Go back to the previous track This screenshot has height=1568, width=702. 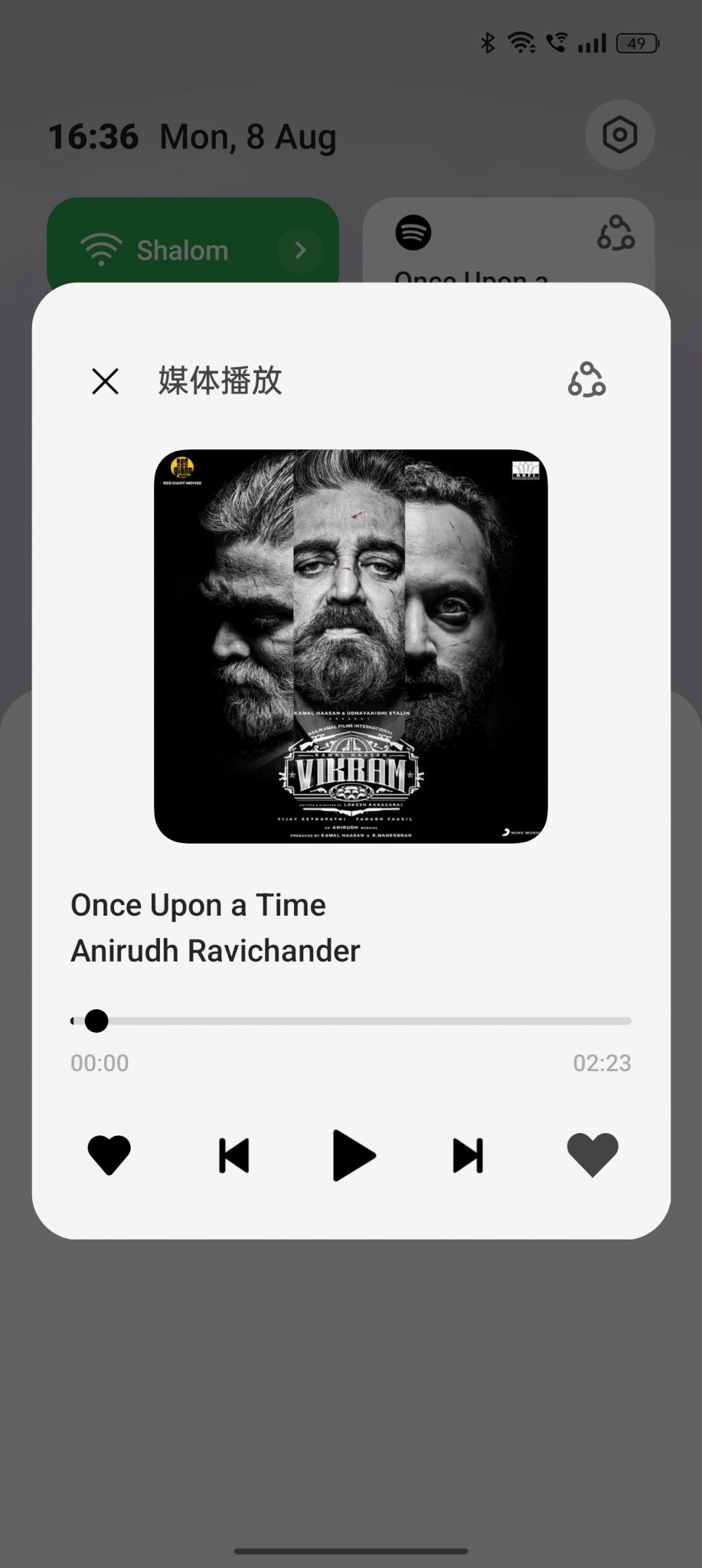pos(234,1155)
